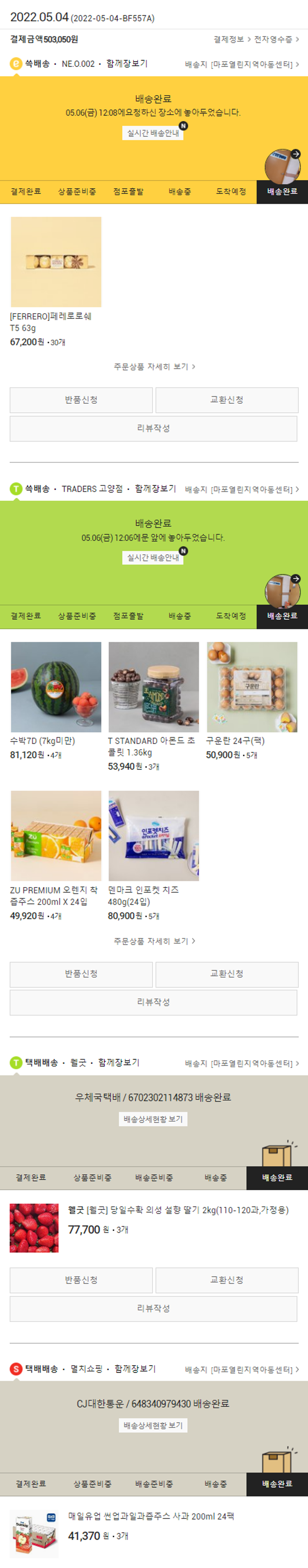This screenshot has height=1568, width=308.
Task: Open the Ferrero Rocher T5 product
Action: pyautogui.click(x=56, y=262)
